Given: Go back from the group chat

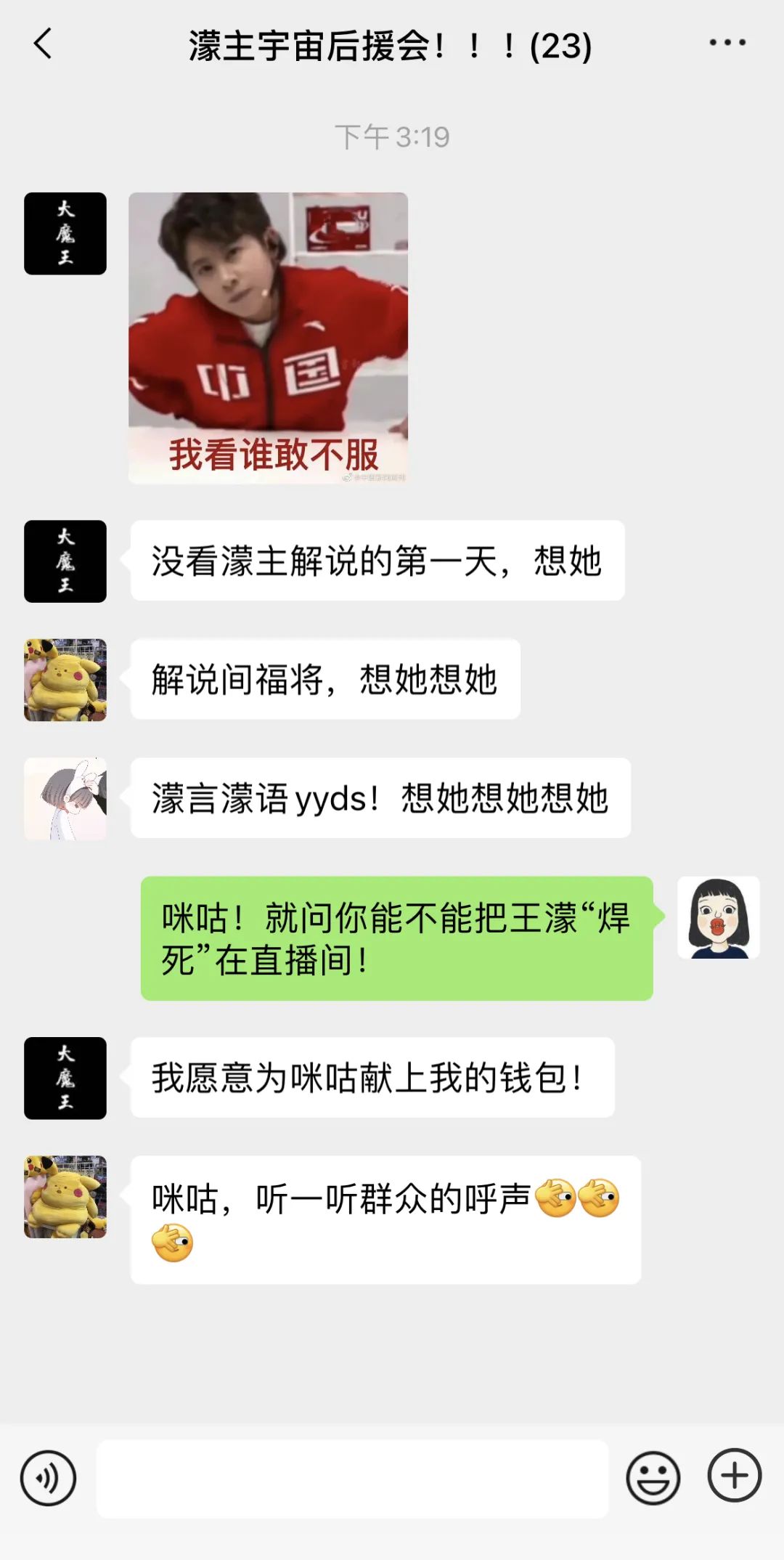Looking at the screenshot, I should click(x=44, y=44).
